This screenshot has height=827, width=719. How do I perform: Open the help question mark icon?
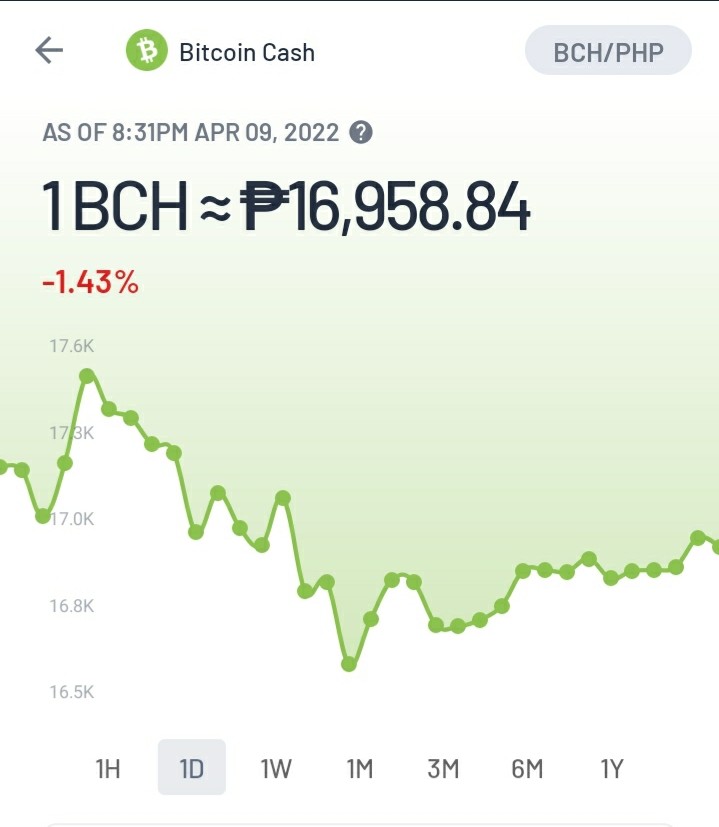[x=361, y=132]
